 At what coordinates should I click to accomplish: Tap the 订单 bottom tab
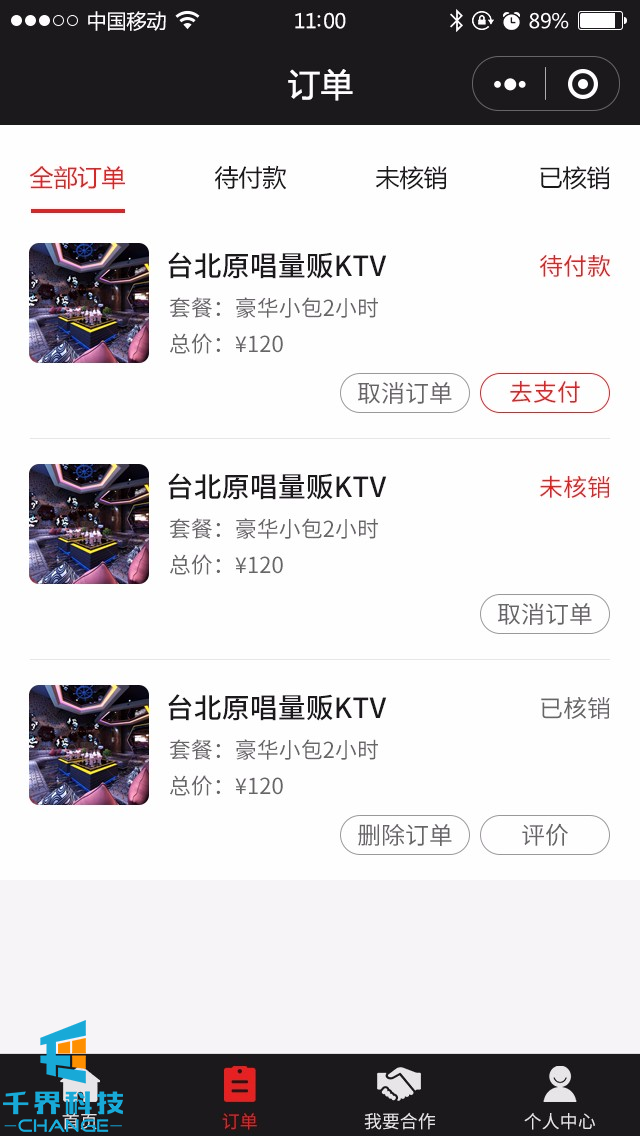[240, 1096]
